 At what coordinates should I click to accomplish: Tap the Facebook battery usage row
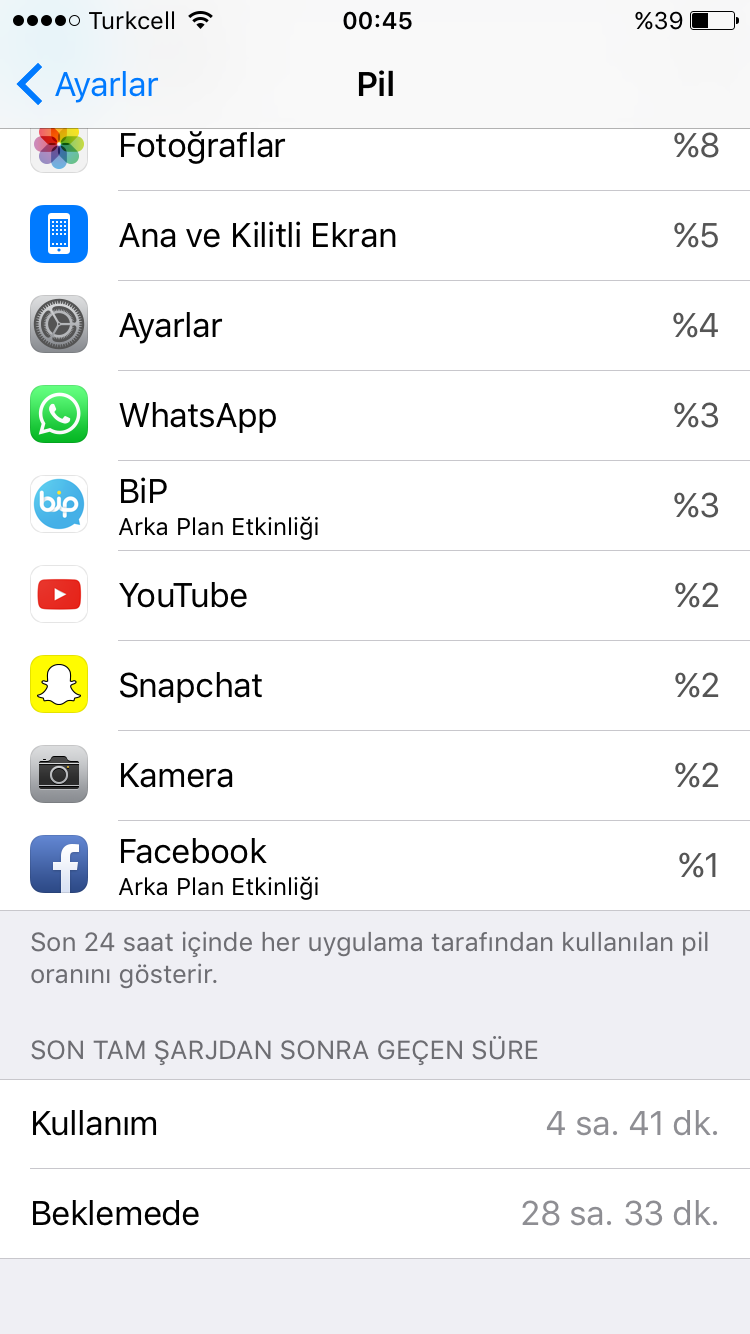375,866
